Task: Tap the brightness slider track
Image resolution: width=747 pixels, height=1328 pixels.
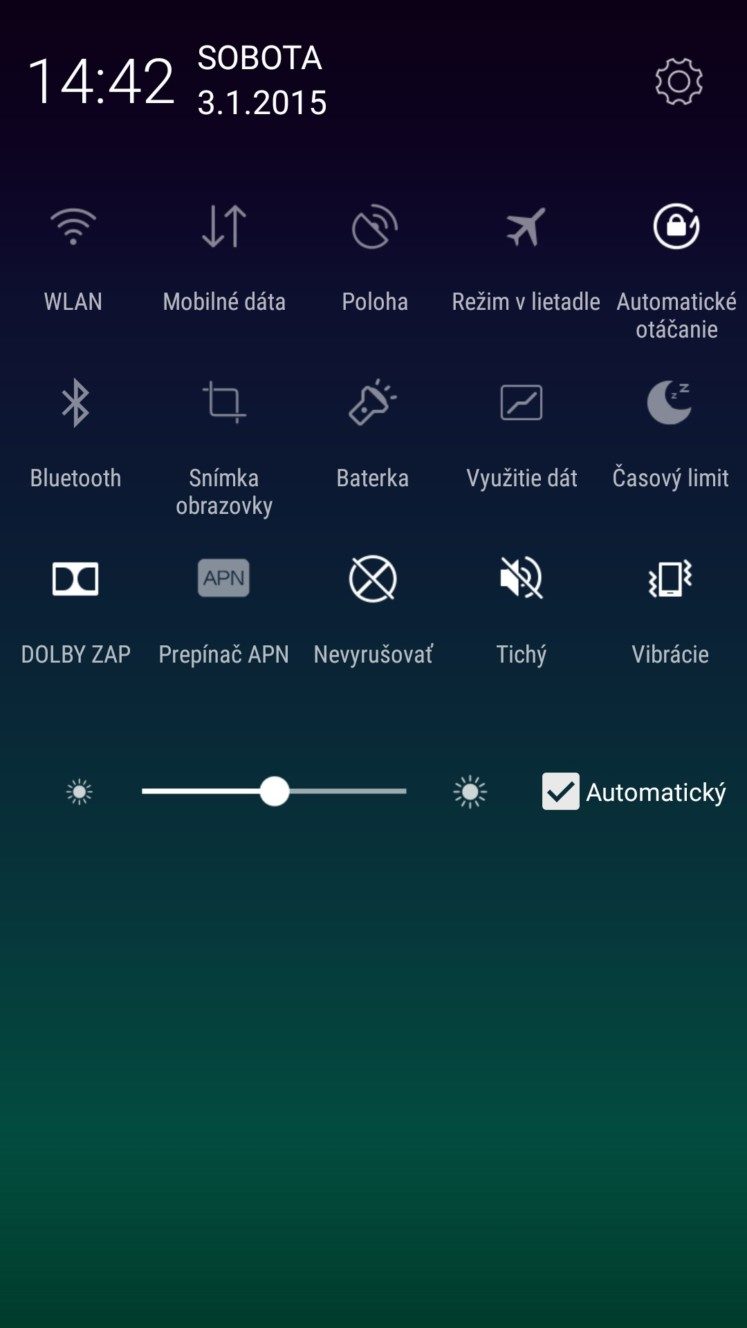Action: point(274,791)
